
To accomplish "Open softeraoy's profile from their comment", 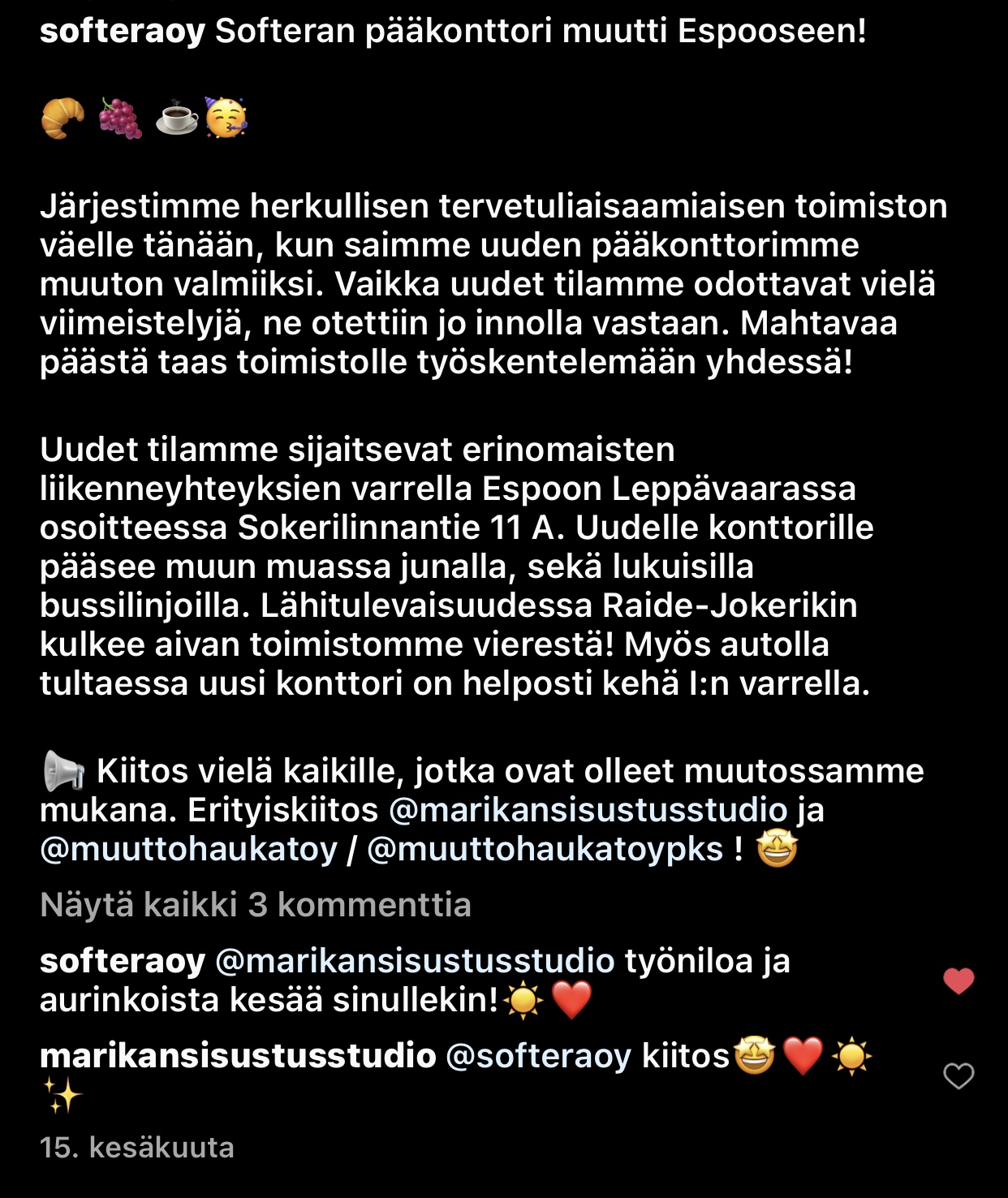I will point(122,961).
